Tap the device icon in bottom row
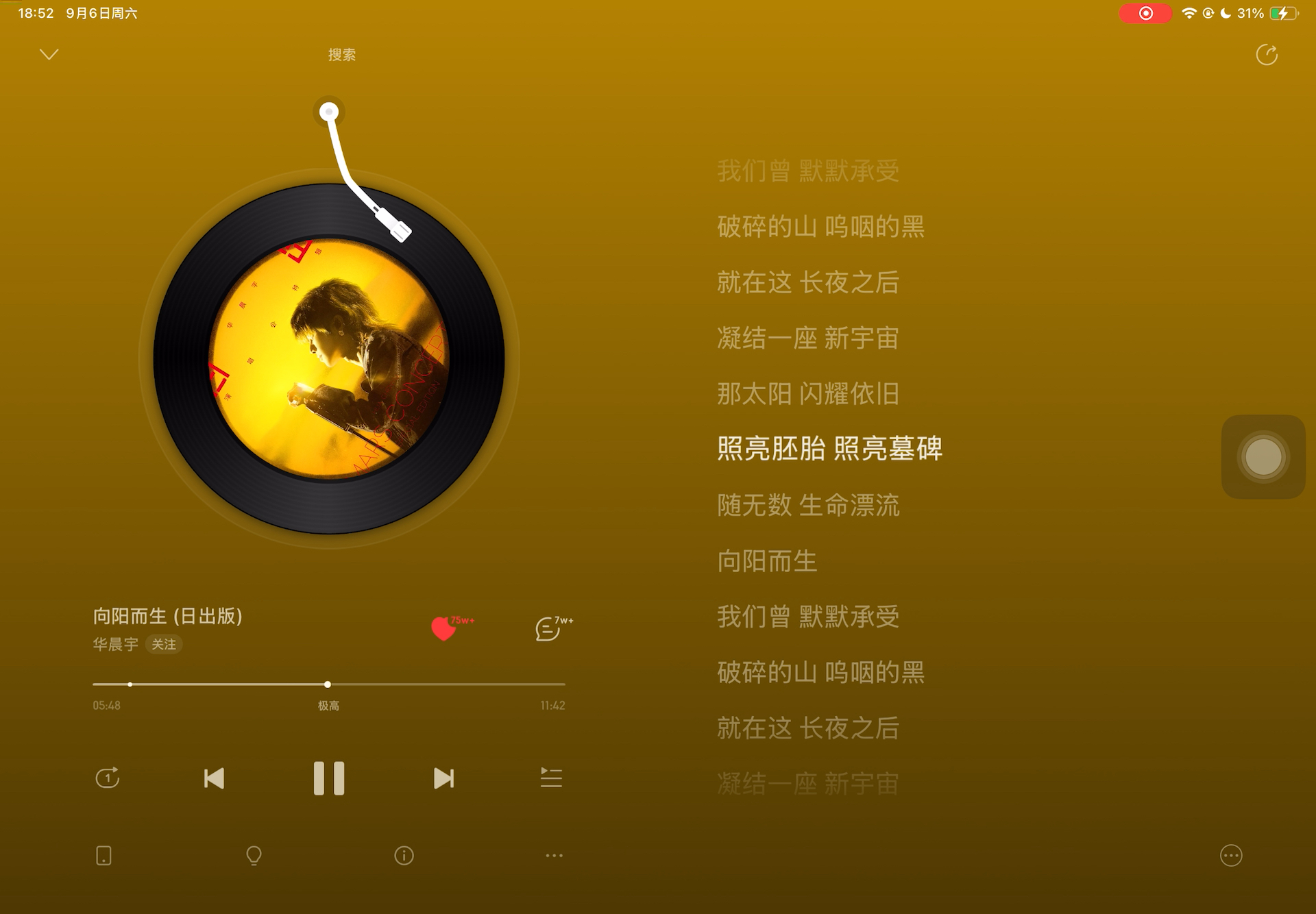The image size is (1316, 914). pyautogui.click(x=103, y=855)
